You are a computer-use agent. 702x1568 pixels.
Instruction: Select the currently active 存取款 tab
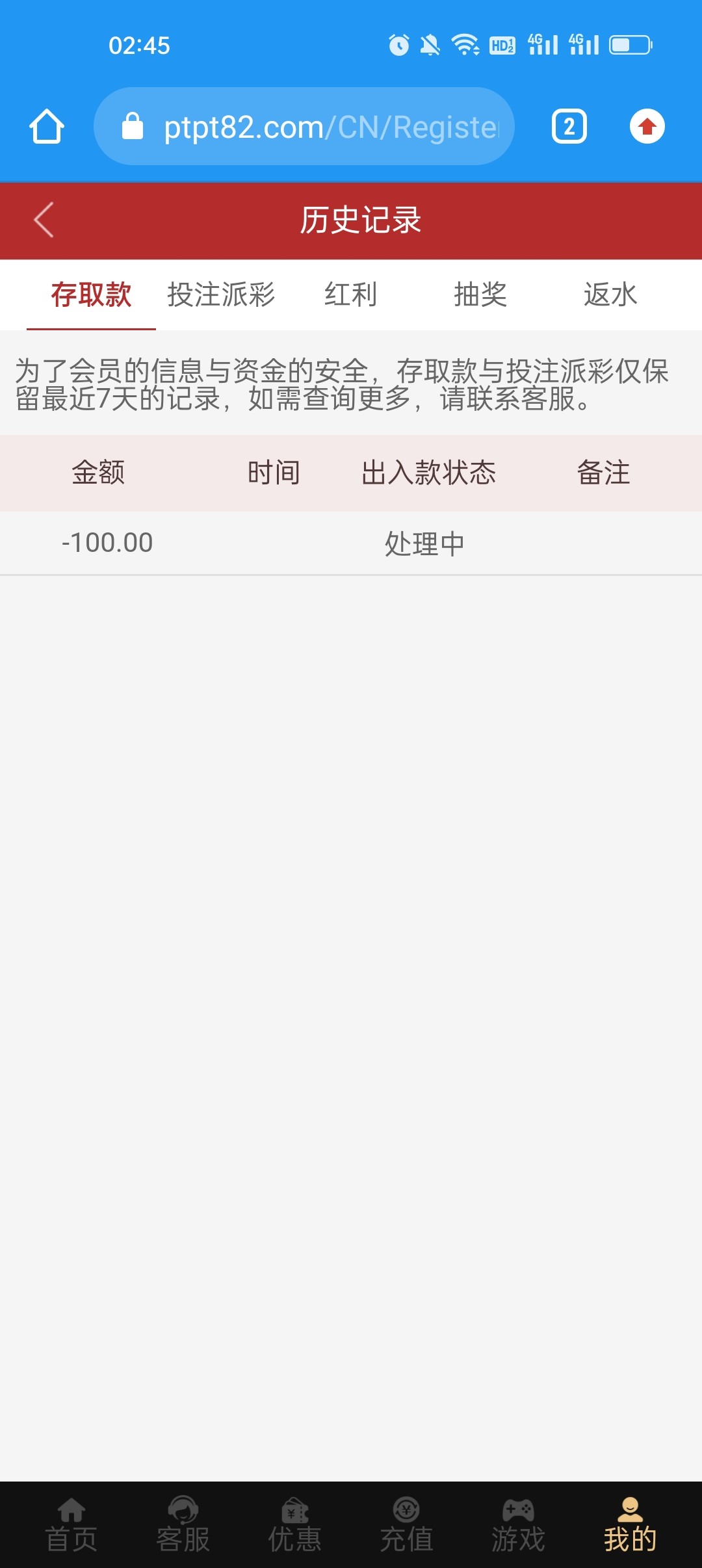(x=91, y=296)
